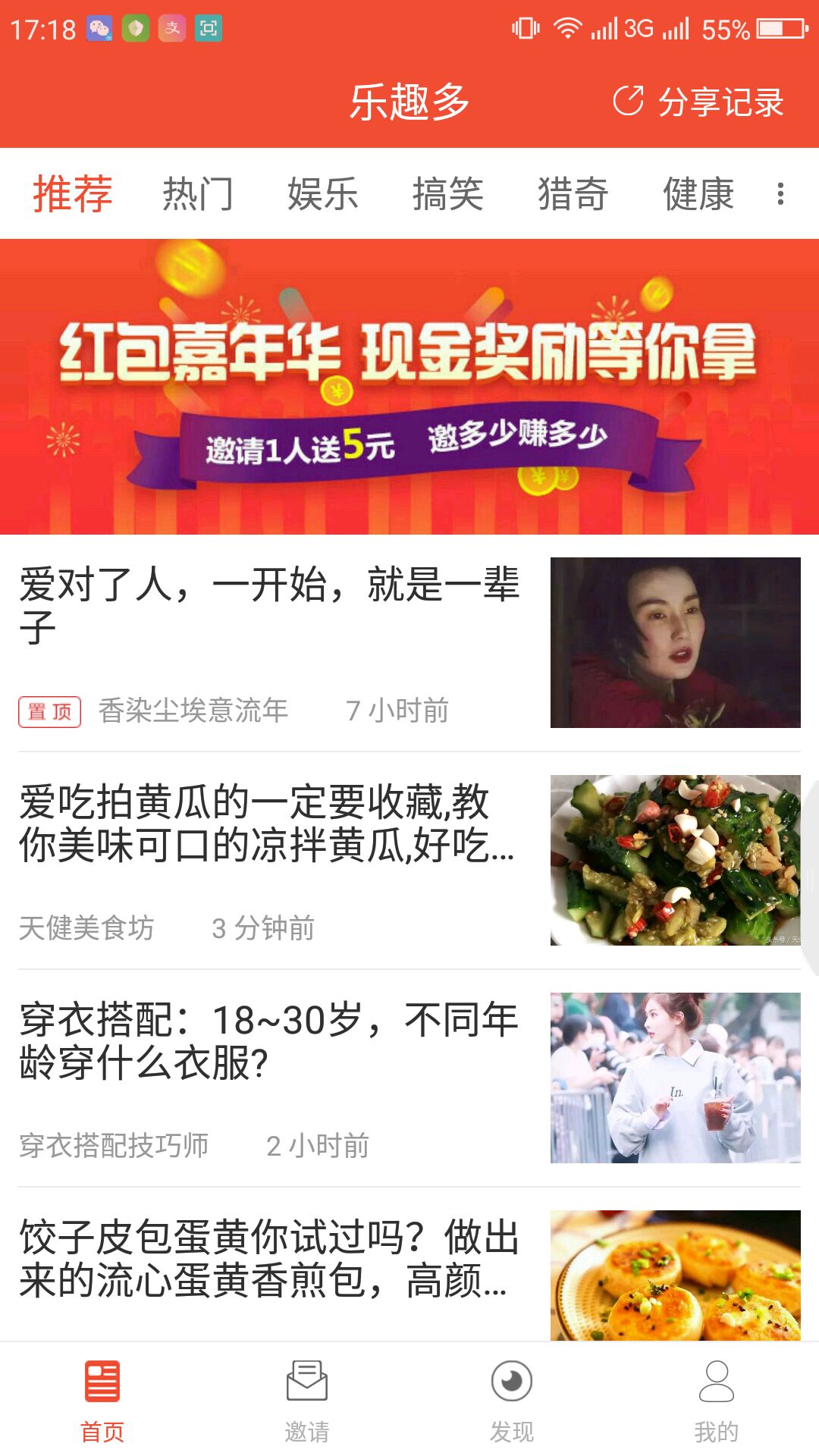Viewport: 819px width, 1456px height.
Task: Switch to the 健康 health tab
Action: click(698, 195)
